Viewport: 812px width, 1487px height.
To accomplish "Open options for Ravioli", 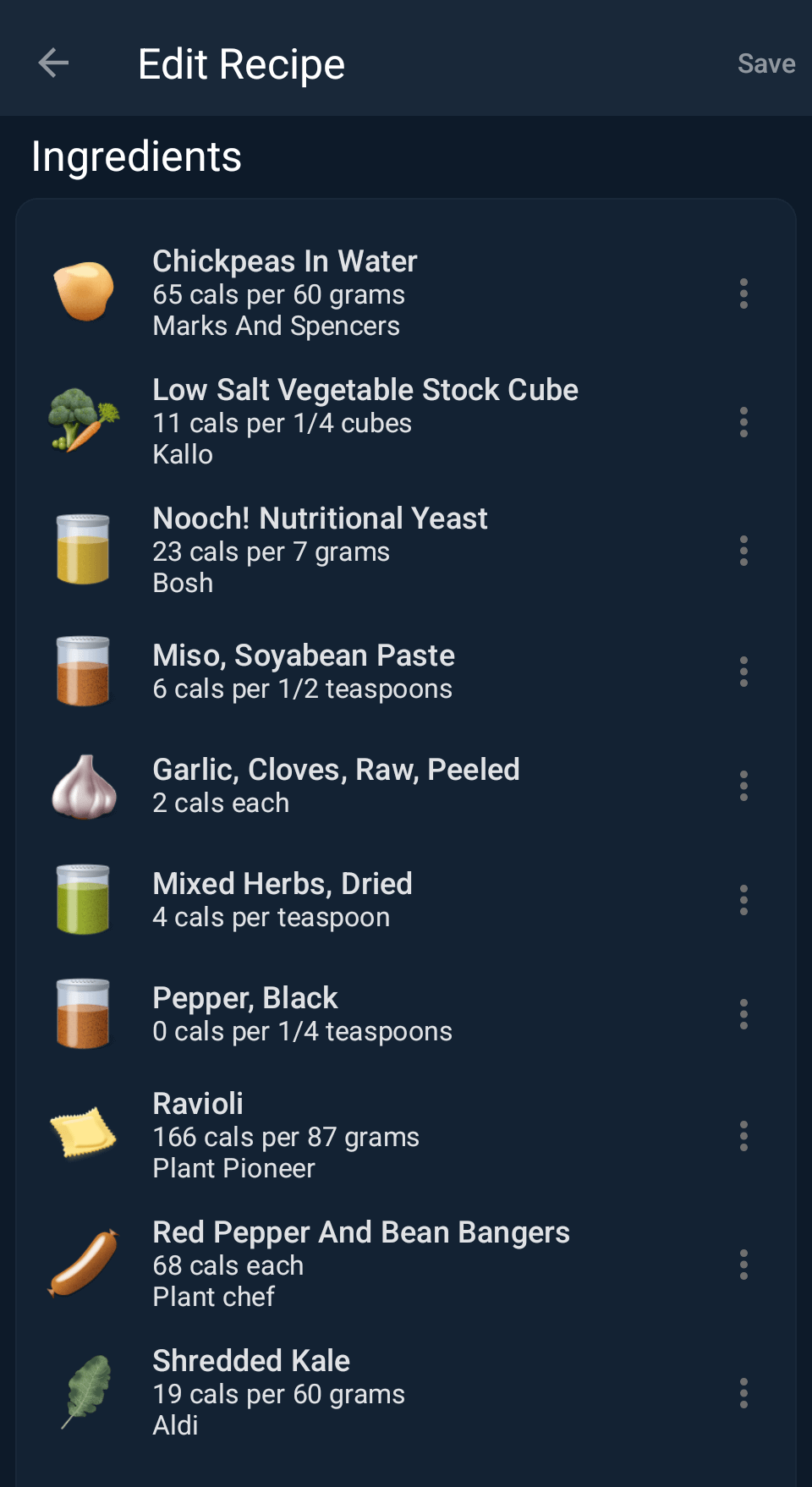I will pos(743,1136).
